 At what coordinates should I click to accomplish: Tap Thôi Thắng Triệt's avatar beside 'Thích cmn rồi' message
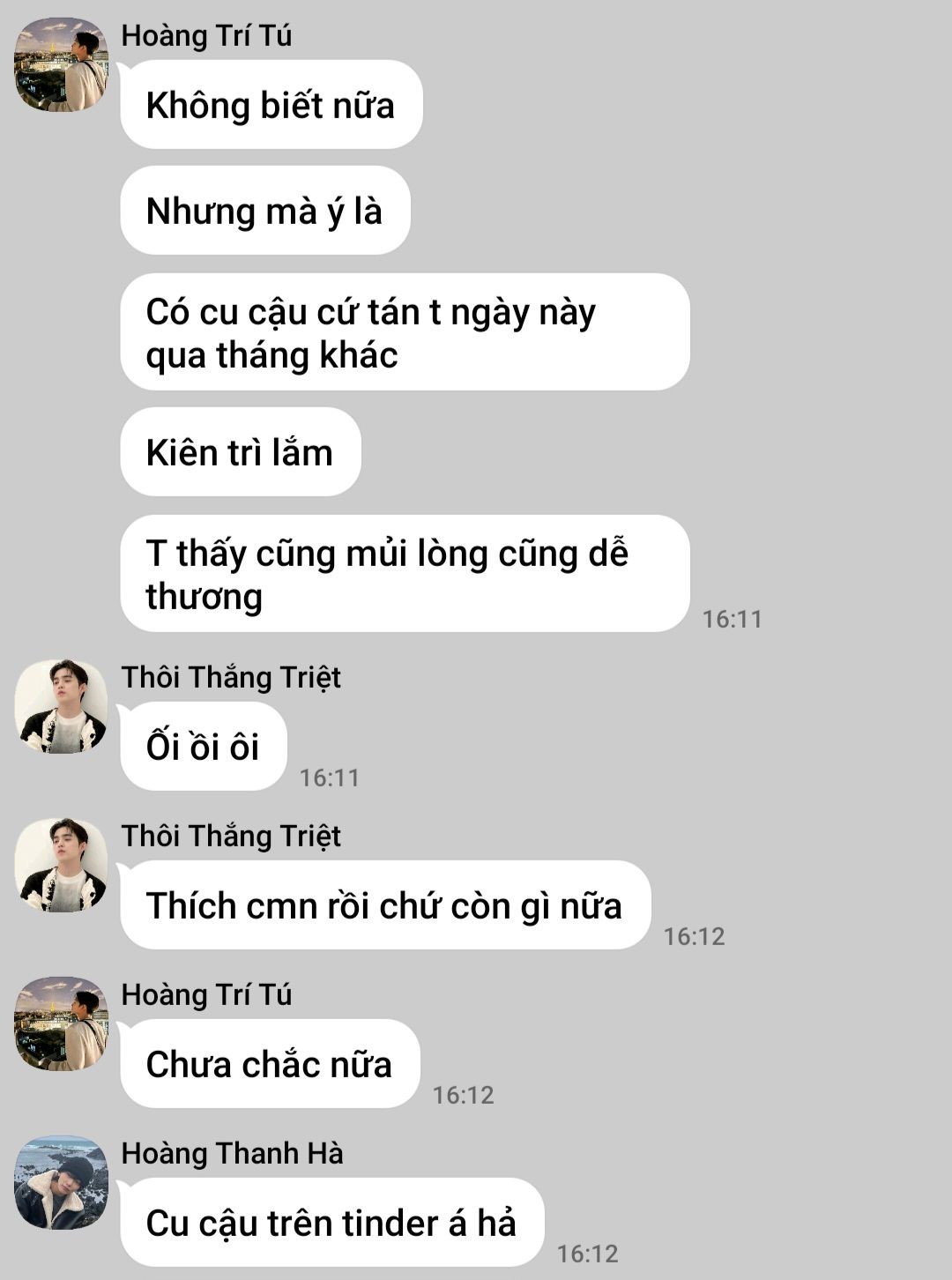point(61,865)
